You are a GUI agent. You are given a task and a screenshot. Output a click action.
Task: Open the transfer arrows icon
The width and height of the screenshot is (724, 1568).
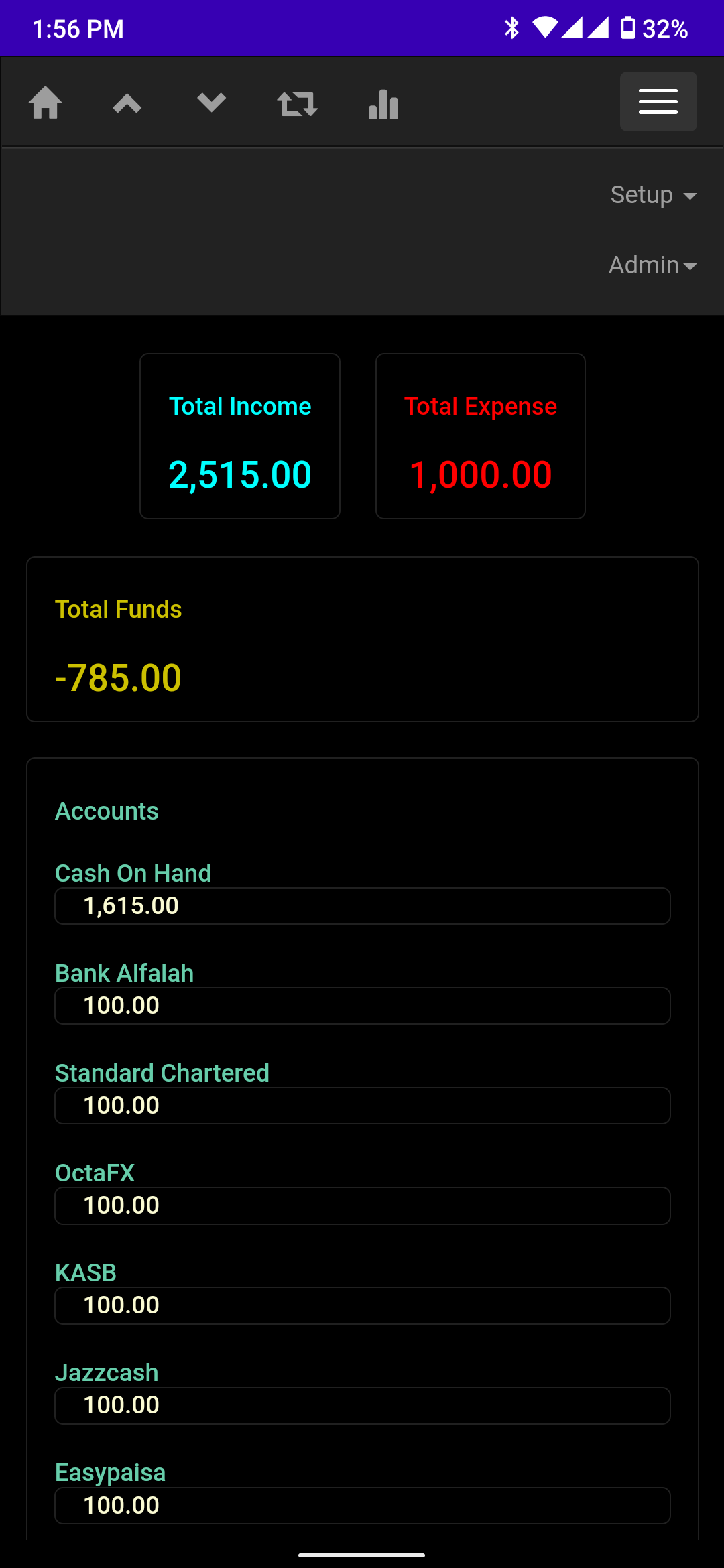297,104
